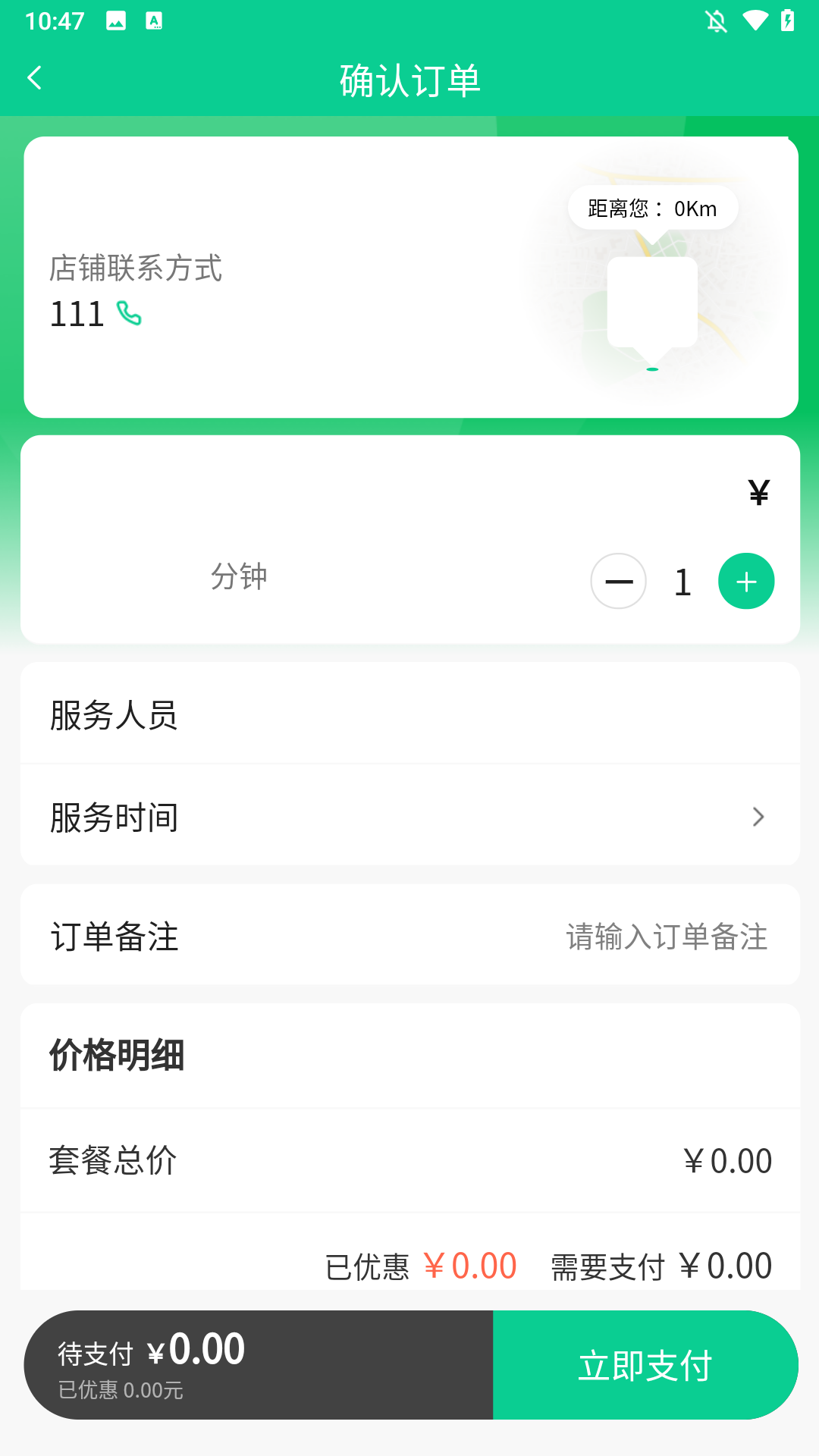Tap the screenshot icon in status bar
This screenshot has width=819, height=1456.
coord(115,22)
